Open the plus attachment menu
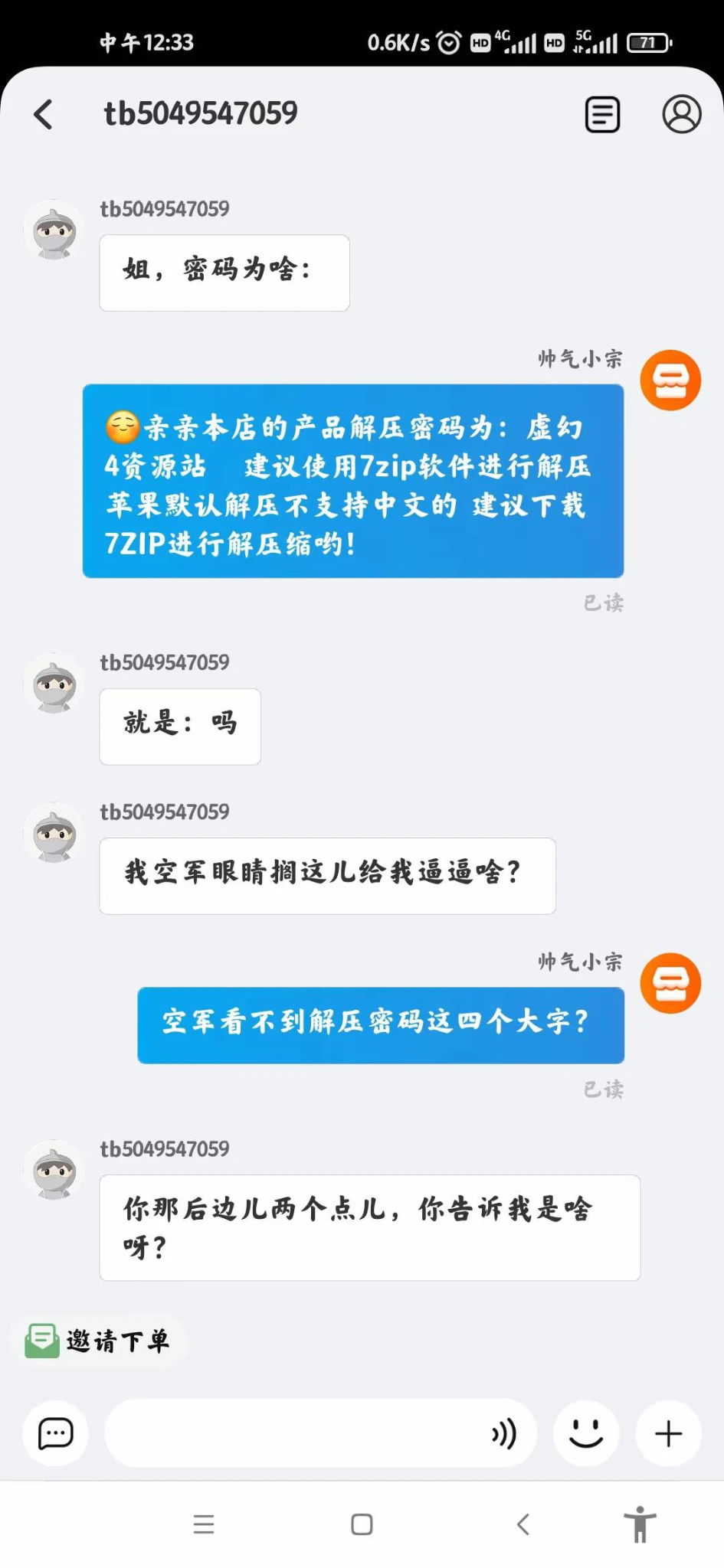 pos(668,1433)
